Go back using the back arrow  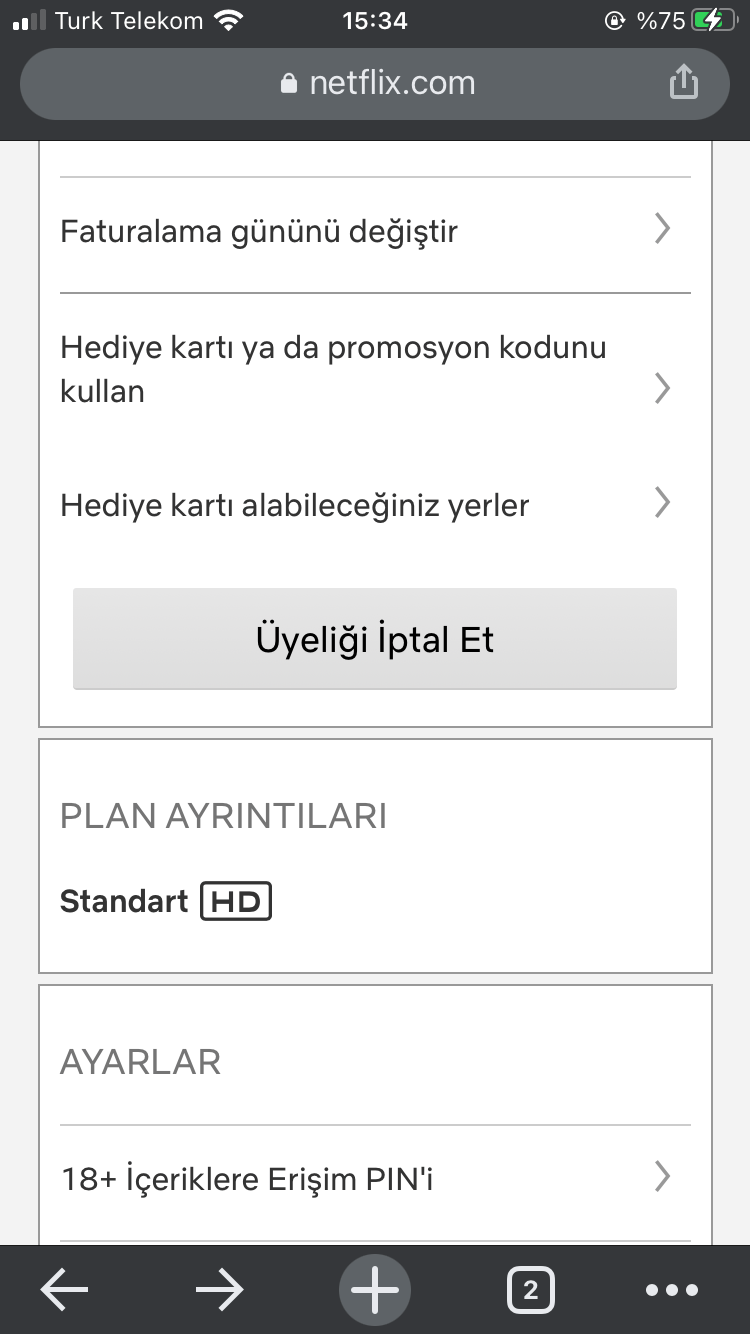pos(63,1289)
